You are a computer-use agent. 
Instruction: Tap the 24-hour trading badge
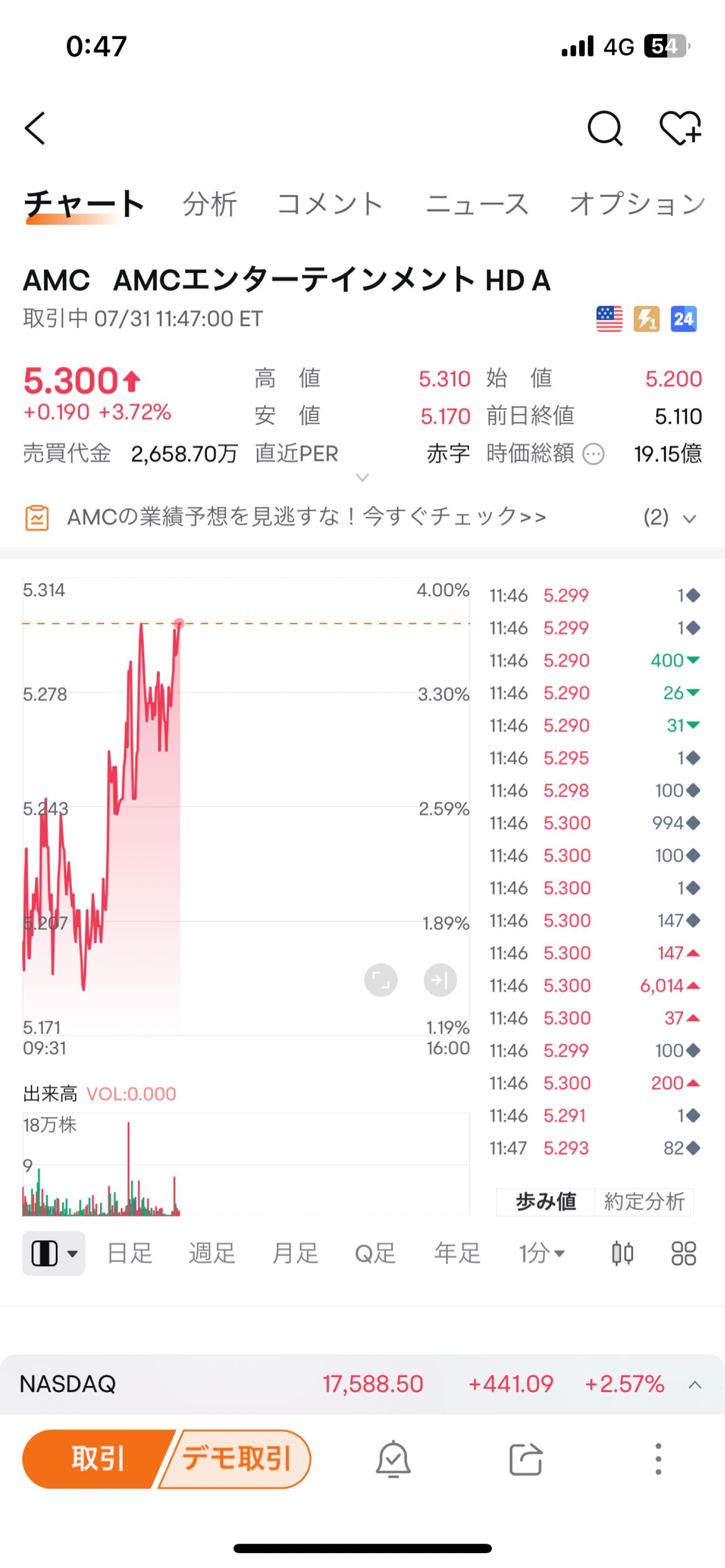pos(684,318)
